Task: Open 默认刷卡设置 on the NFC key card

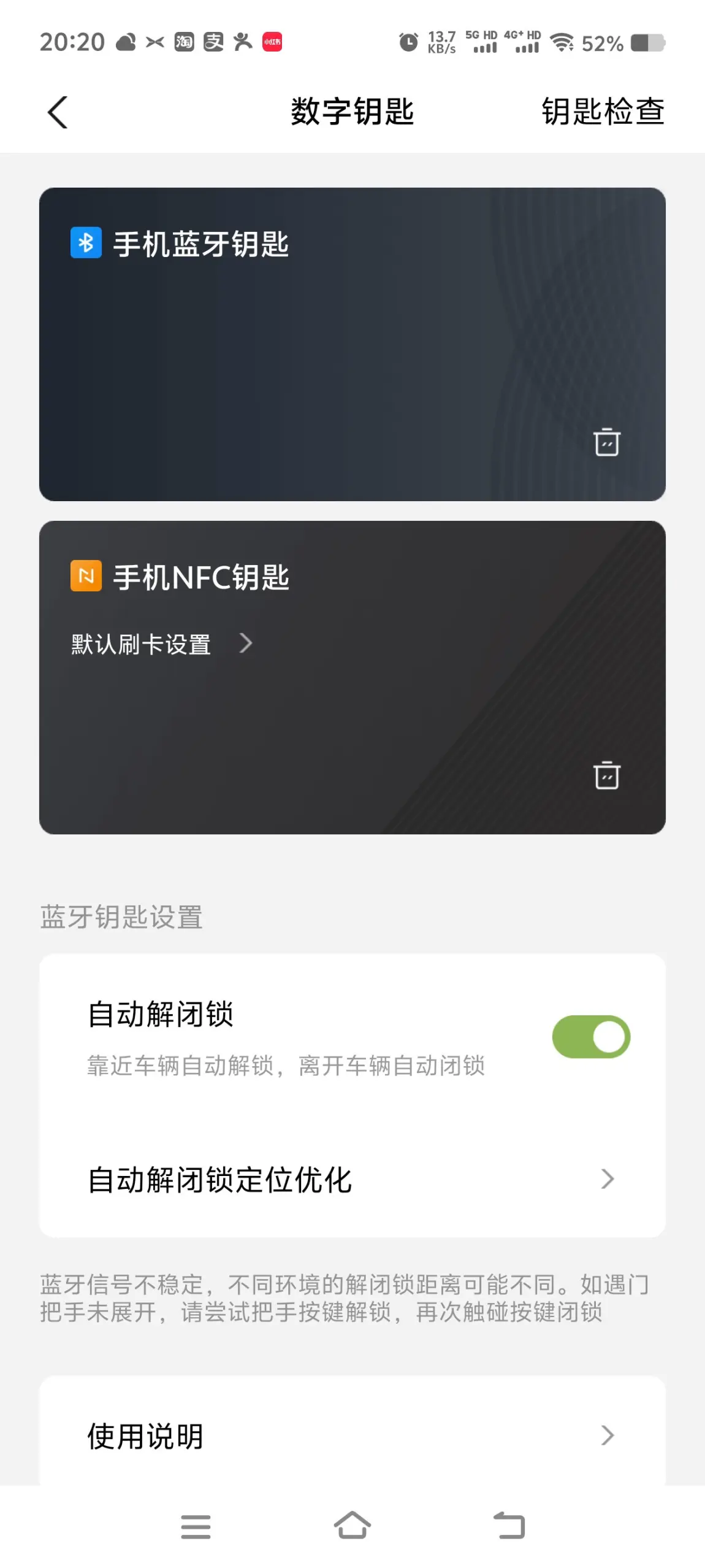Action: point(162,644)
